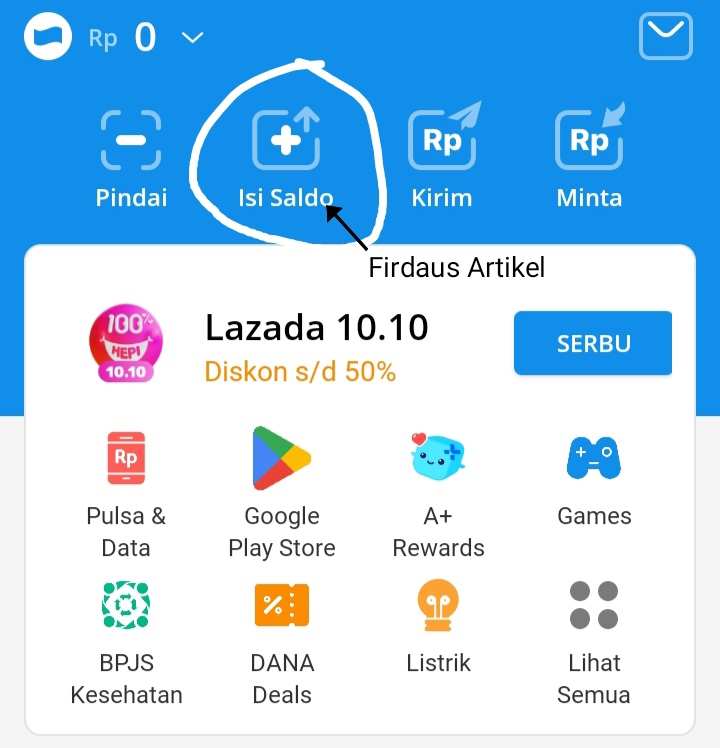Open the Minta request money feature
Viewport: 720px width, 748px height.
(589, 140)
